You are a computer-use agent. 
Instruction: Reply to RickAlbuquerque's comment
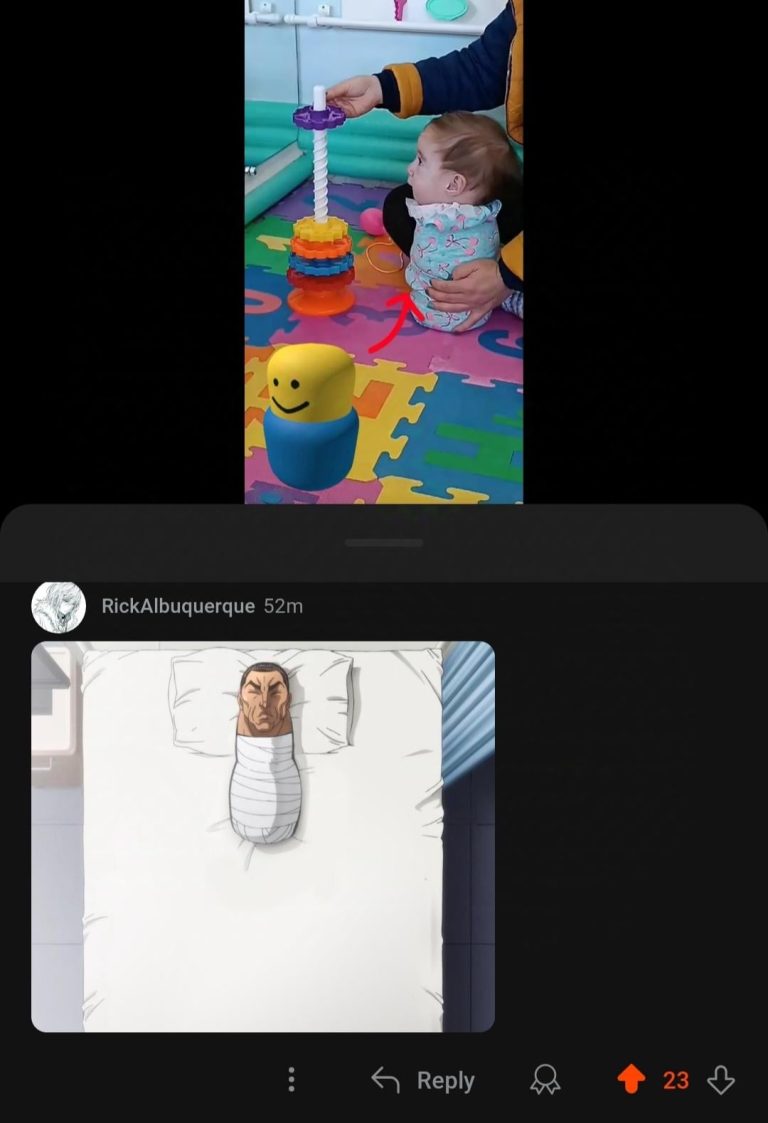click(423, 1080)
